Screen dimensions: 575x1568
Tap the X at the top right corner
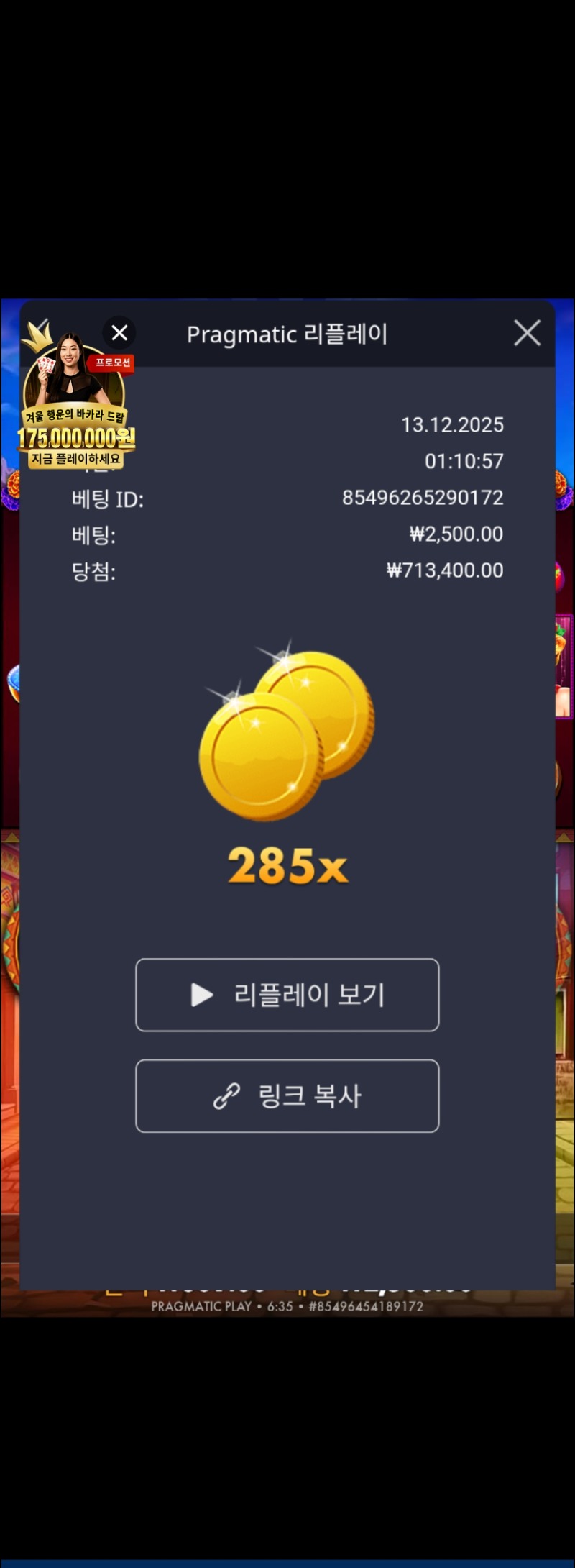(527, 332)
